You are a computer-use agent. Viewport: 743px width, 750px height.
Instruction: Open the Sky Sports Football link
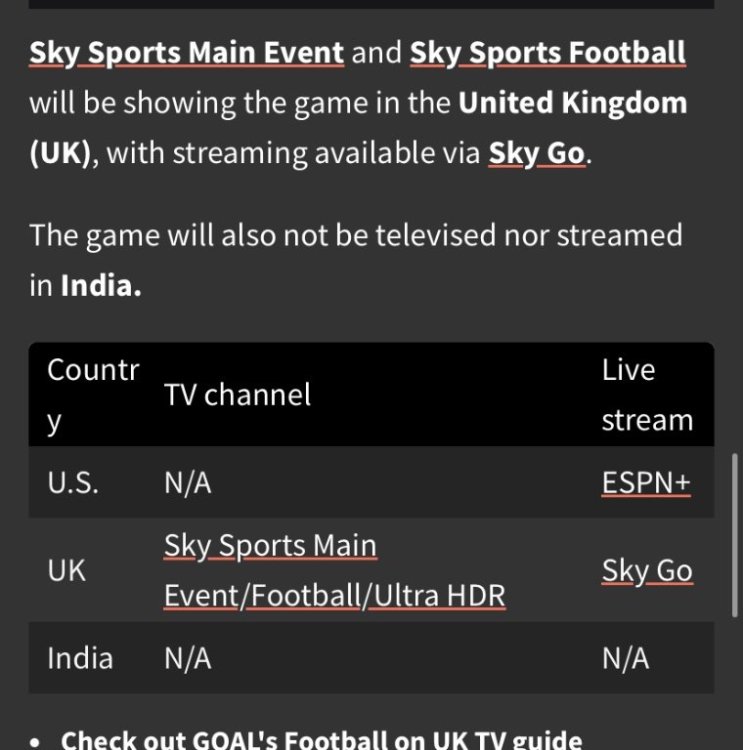[x=548, y=52]
